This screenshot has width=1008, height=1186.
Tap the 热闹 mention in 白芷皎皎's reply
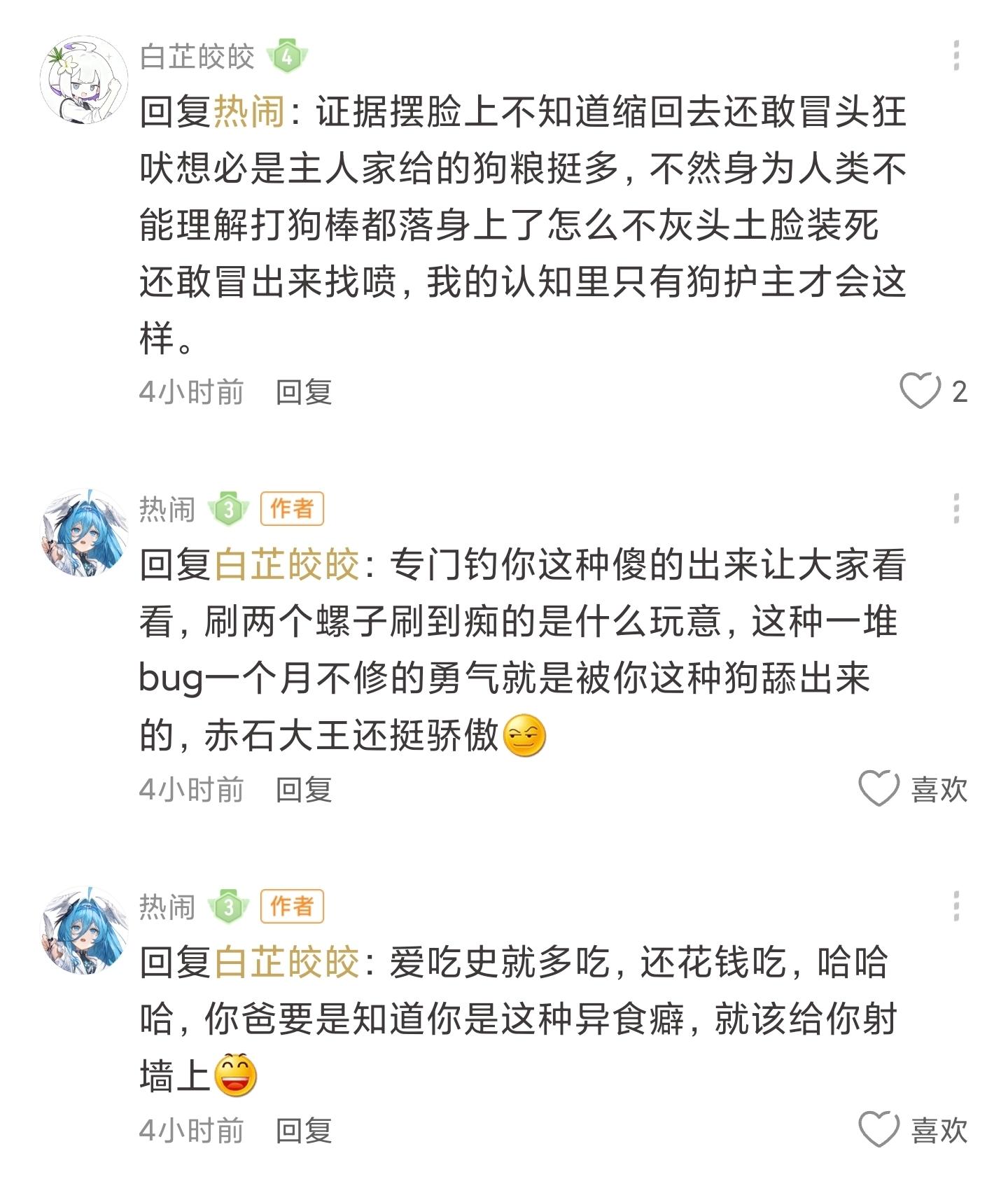coord(248,112)
